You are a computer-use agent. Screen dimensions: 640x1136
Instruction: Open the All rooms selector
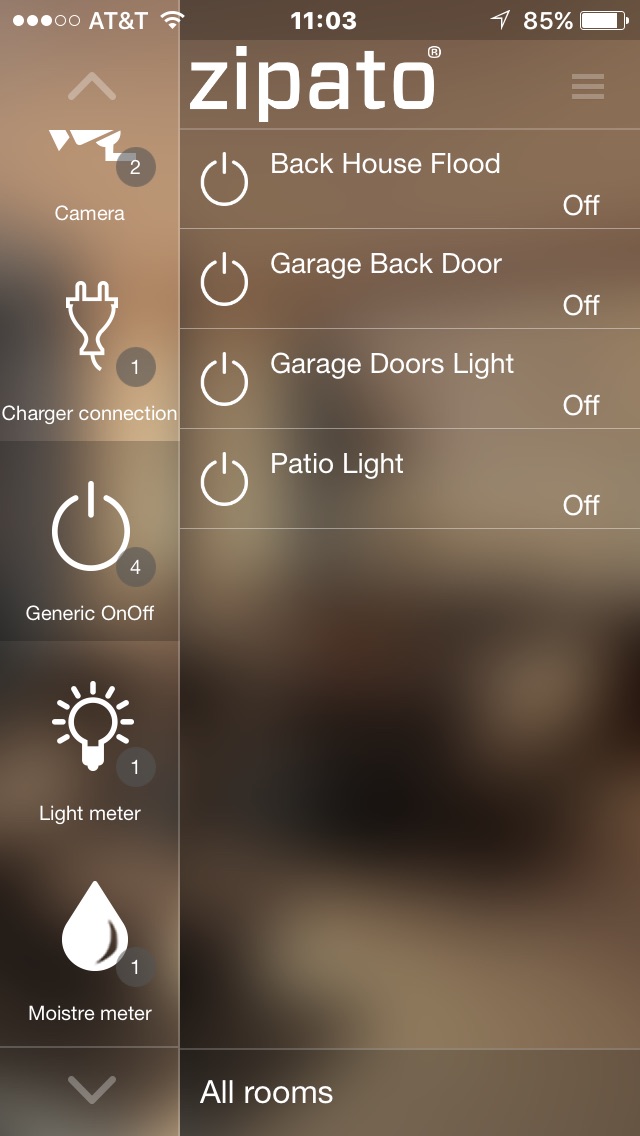267,1092
